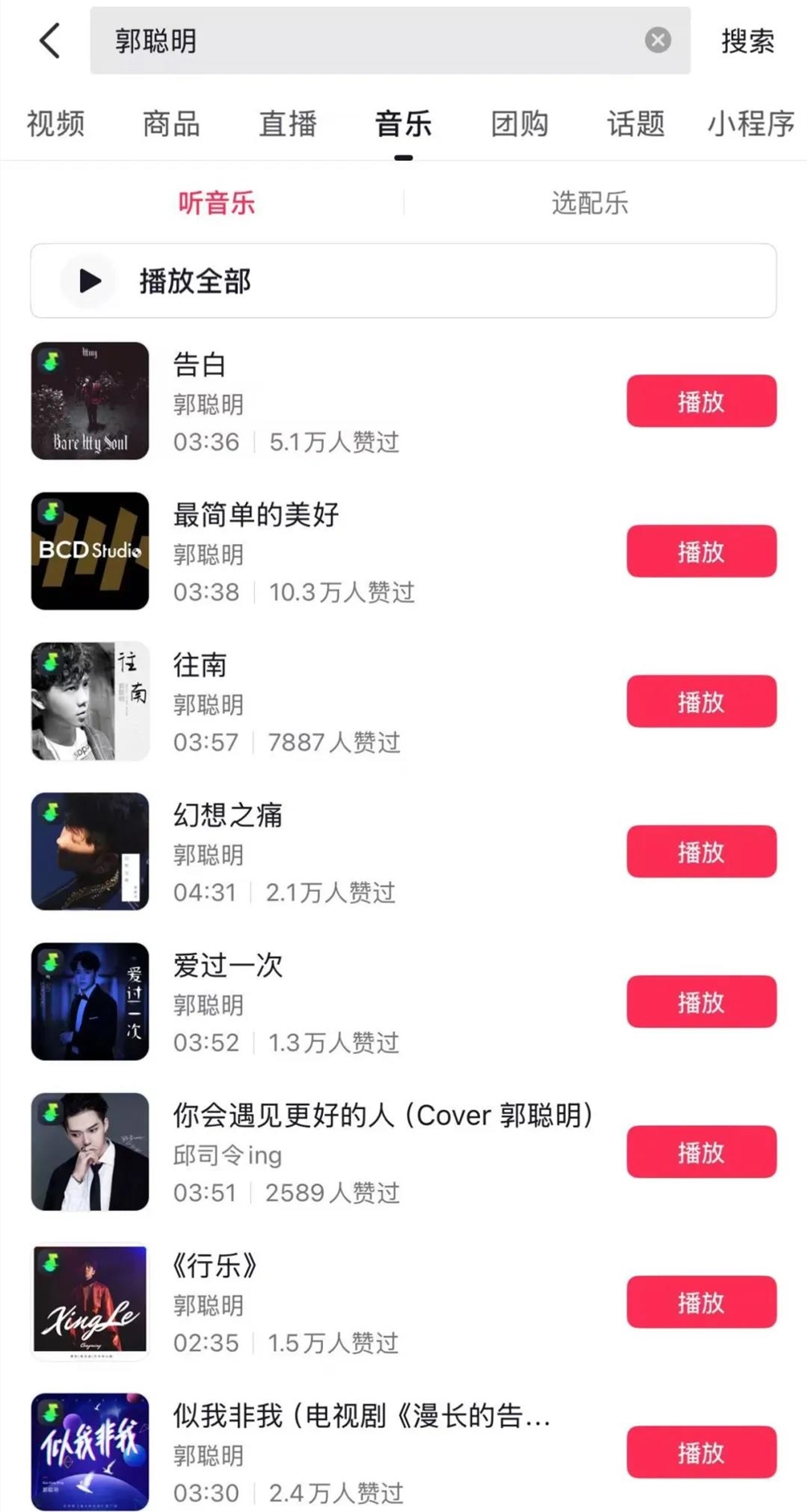807x1512 pixels.
Task: Keep 听音乐 mode selected
Action: pyautogui.click(x=216, y=203)
